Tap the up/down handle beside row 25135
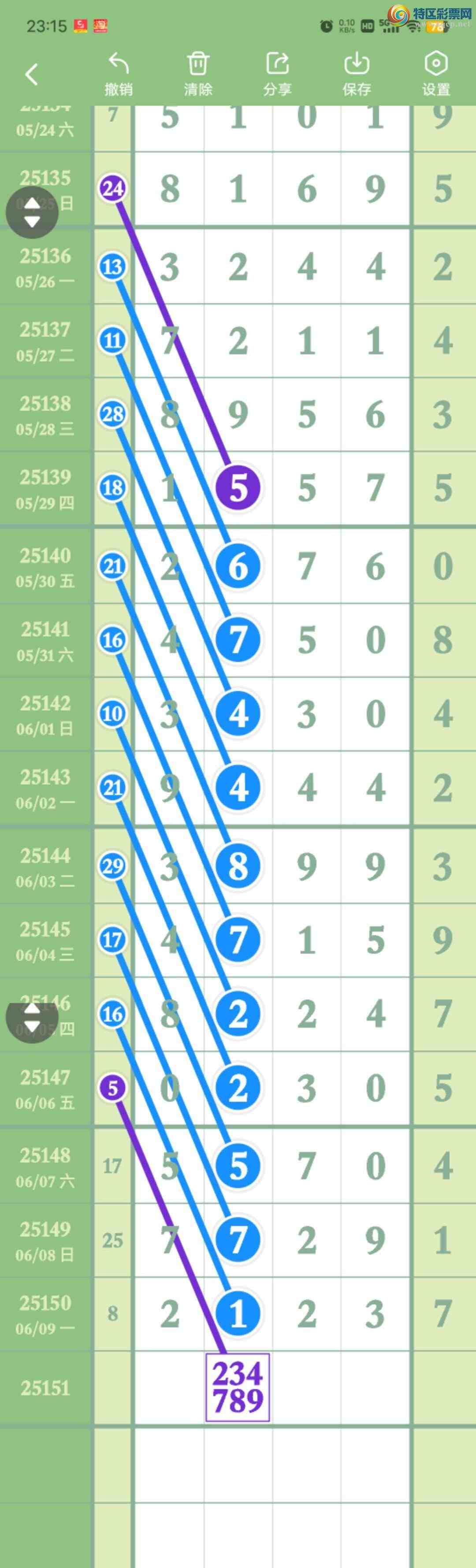 [32, 212]
